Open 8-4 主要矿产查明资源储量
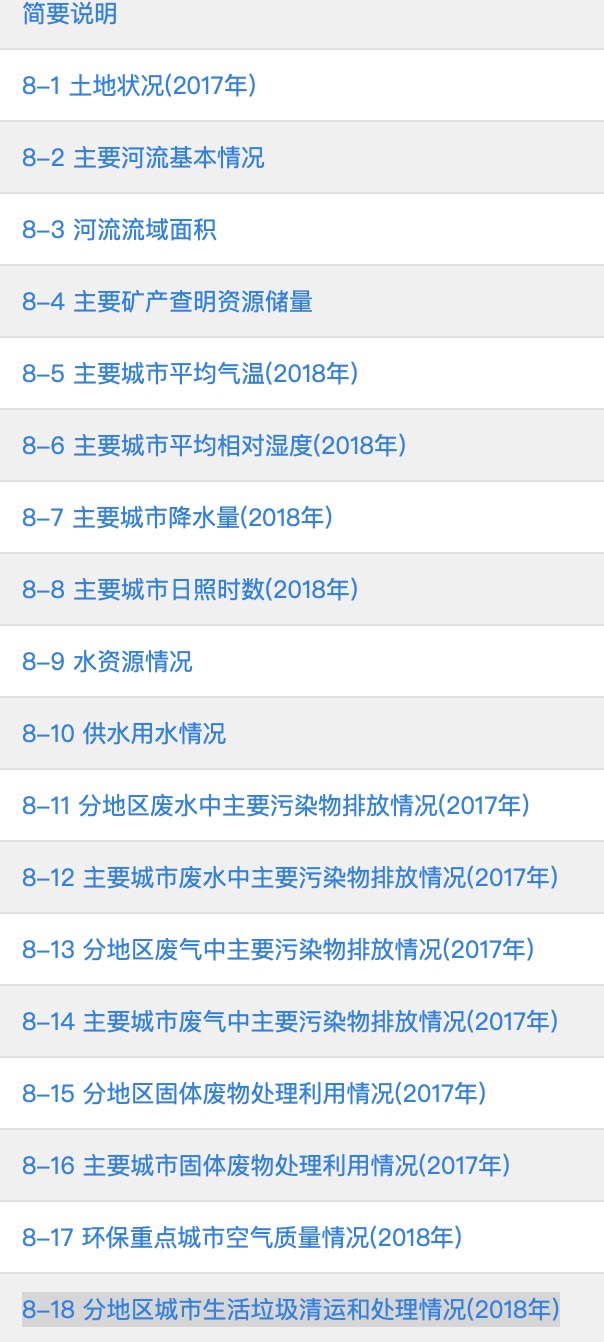Screen dimensions: 604x1342 click(x=167, y=301)
